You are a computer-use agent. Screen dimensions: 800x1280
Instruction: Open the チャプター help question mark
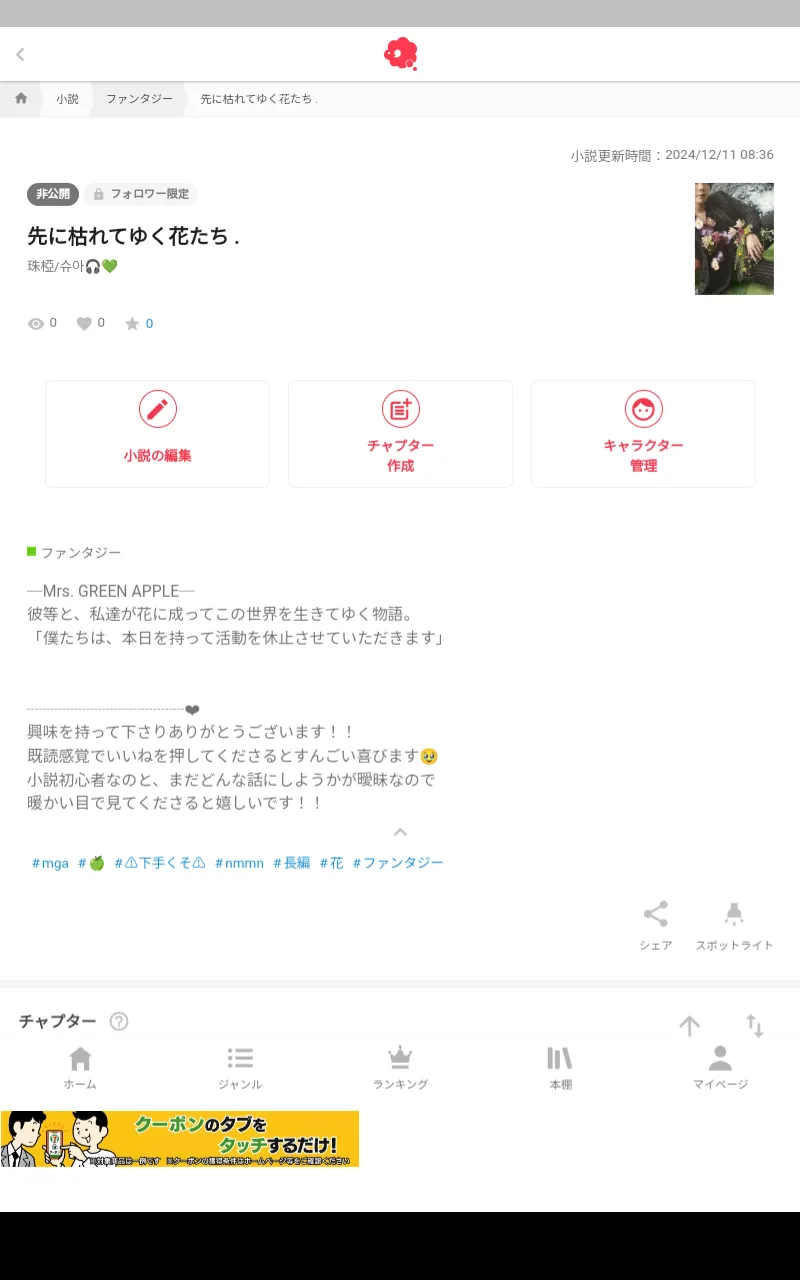pyautogui.click(x=119, y=1021)
